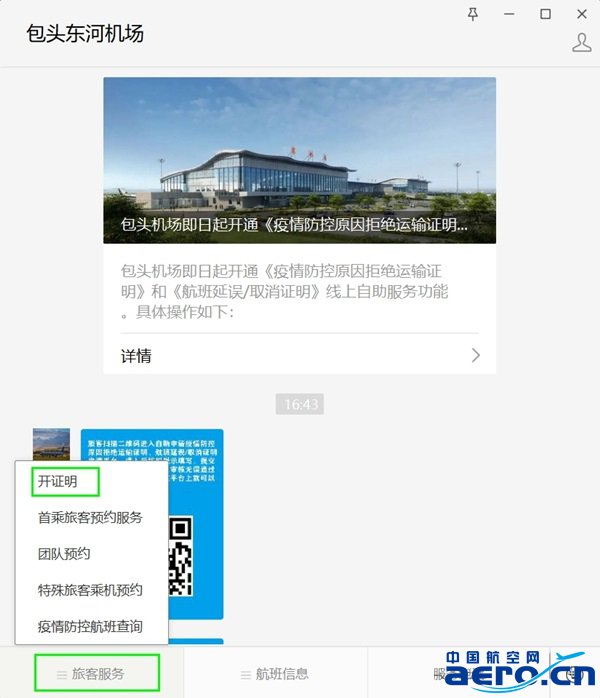Tap the 旅客服务 bottom menu
600x698 pixels.
96,674
